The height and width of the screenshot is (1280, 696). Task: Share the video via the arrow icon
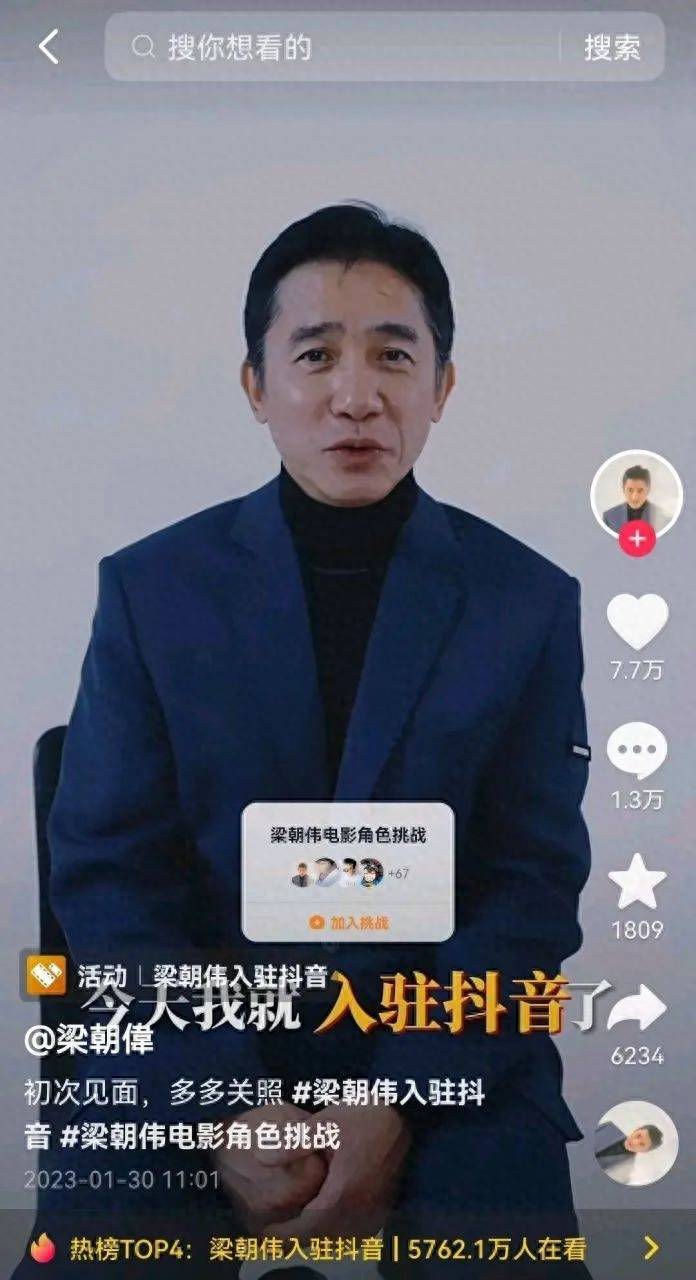click(x=637, y=1008)
